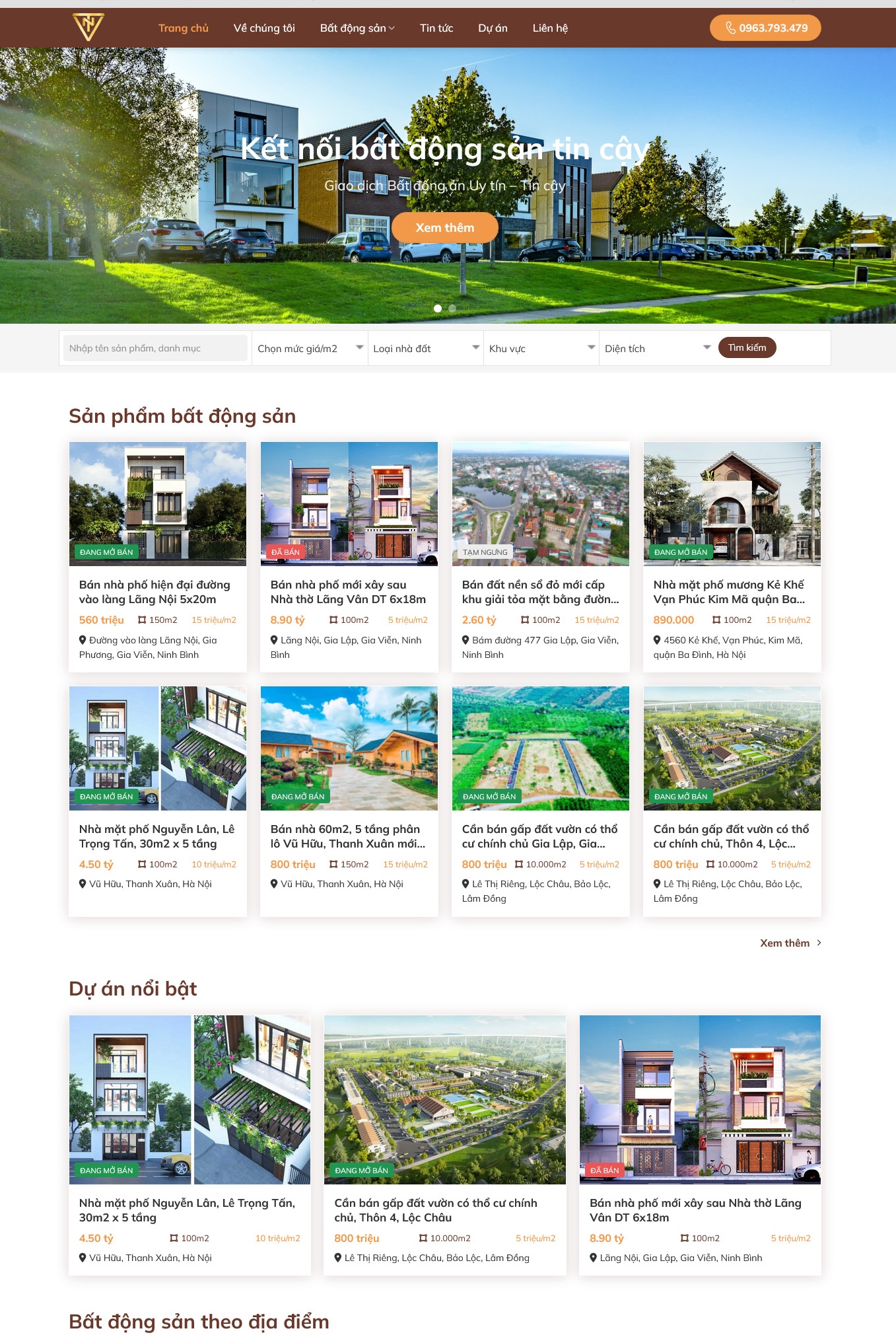
Task: Open the Tin tức section
Action: 436,28
